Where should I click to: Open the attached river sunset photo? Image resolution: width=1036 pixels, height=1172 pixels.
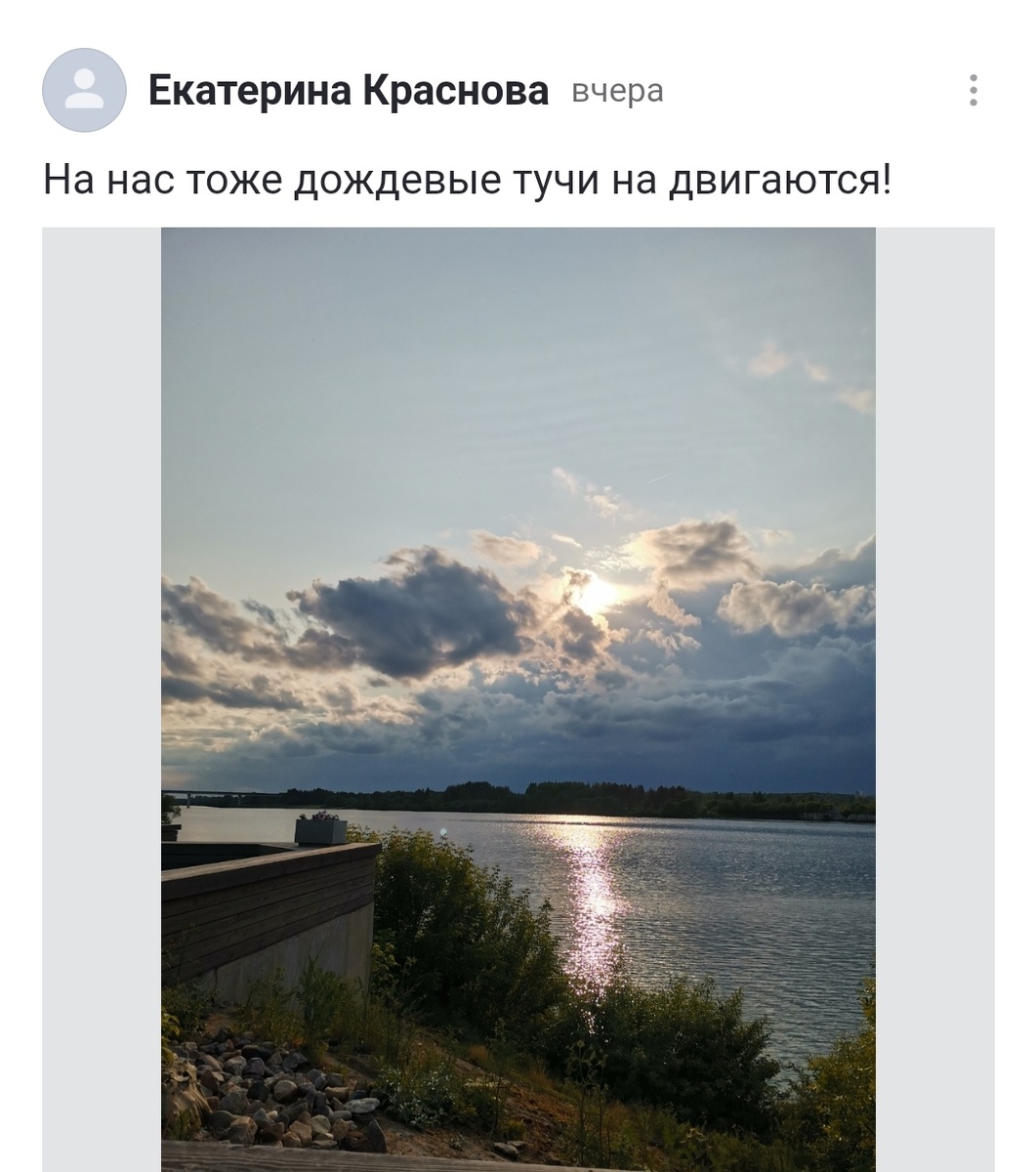pyautogui.click(x=518, y=684)
